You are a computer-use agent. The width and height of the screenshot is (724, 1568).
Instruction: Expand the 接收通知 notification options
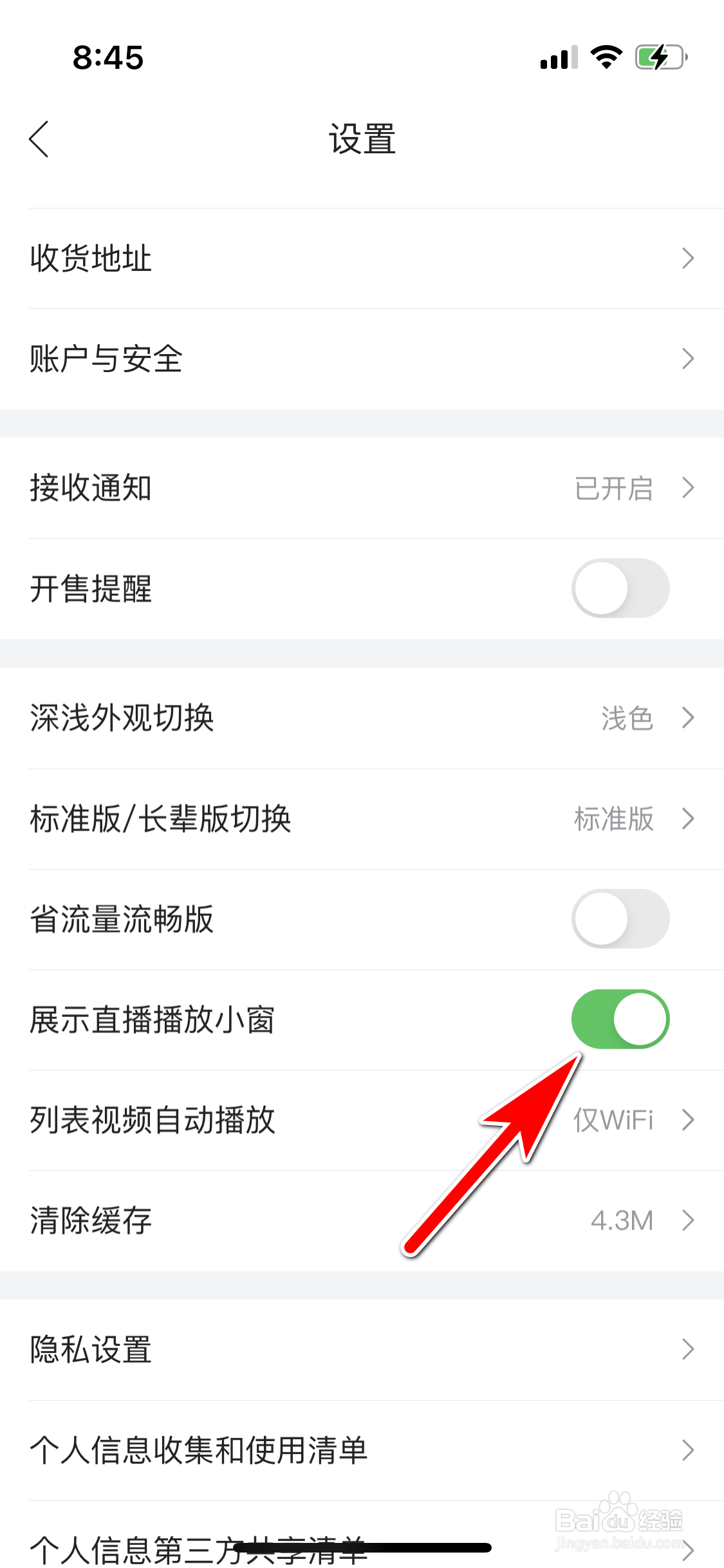click(362, 488)
